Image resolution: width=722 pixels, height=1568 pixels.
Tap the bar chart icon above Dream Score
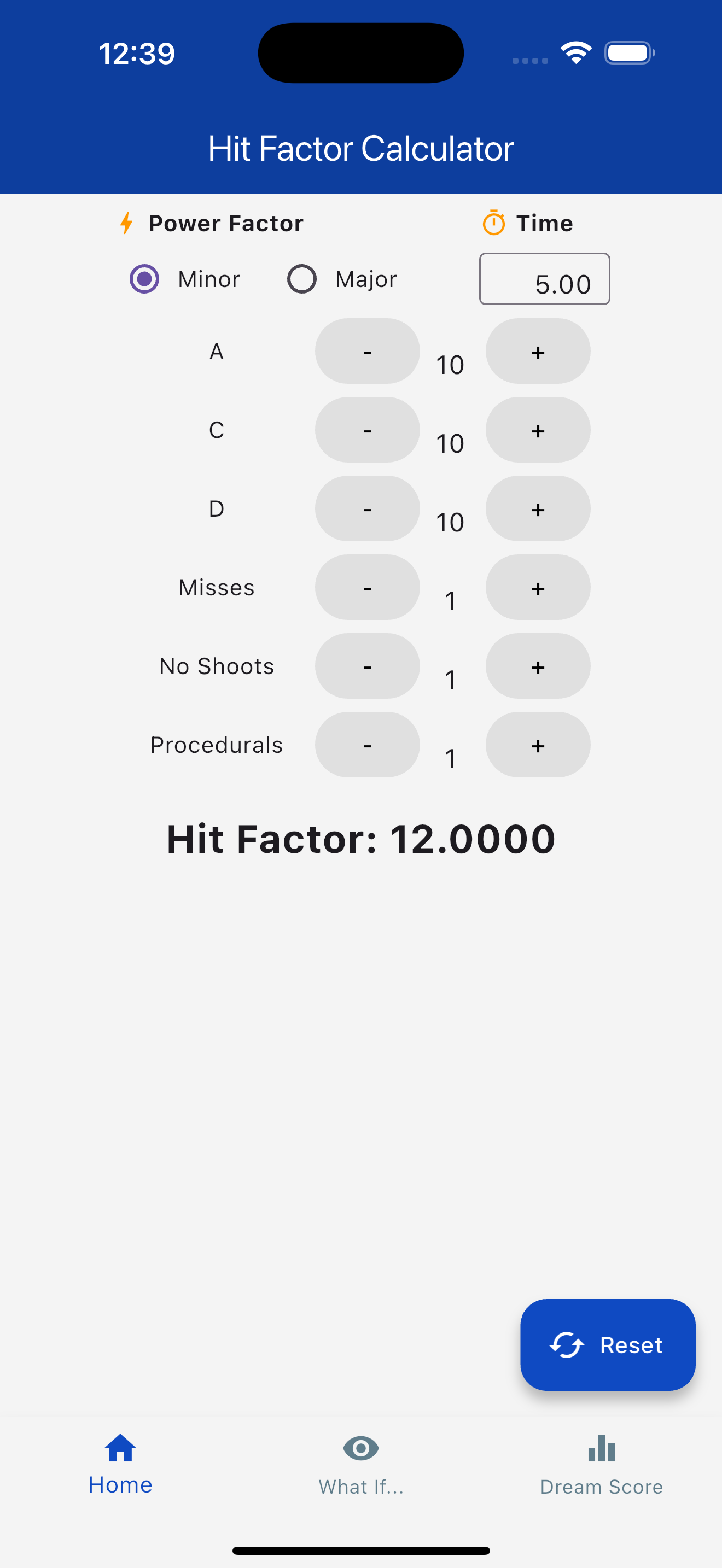click(601, 1449)
